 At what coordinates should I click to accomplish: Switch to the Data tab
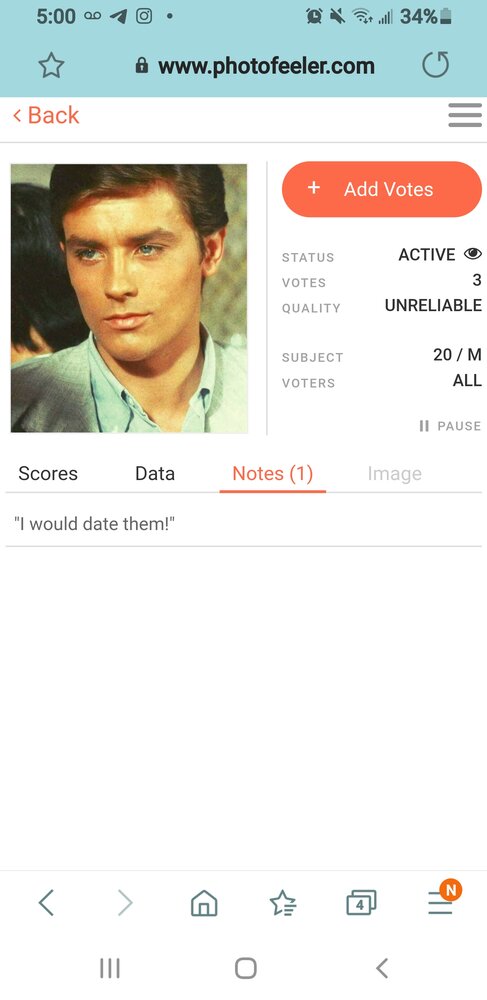pyautogui.click(x=155, y=473)
